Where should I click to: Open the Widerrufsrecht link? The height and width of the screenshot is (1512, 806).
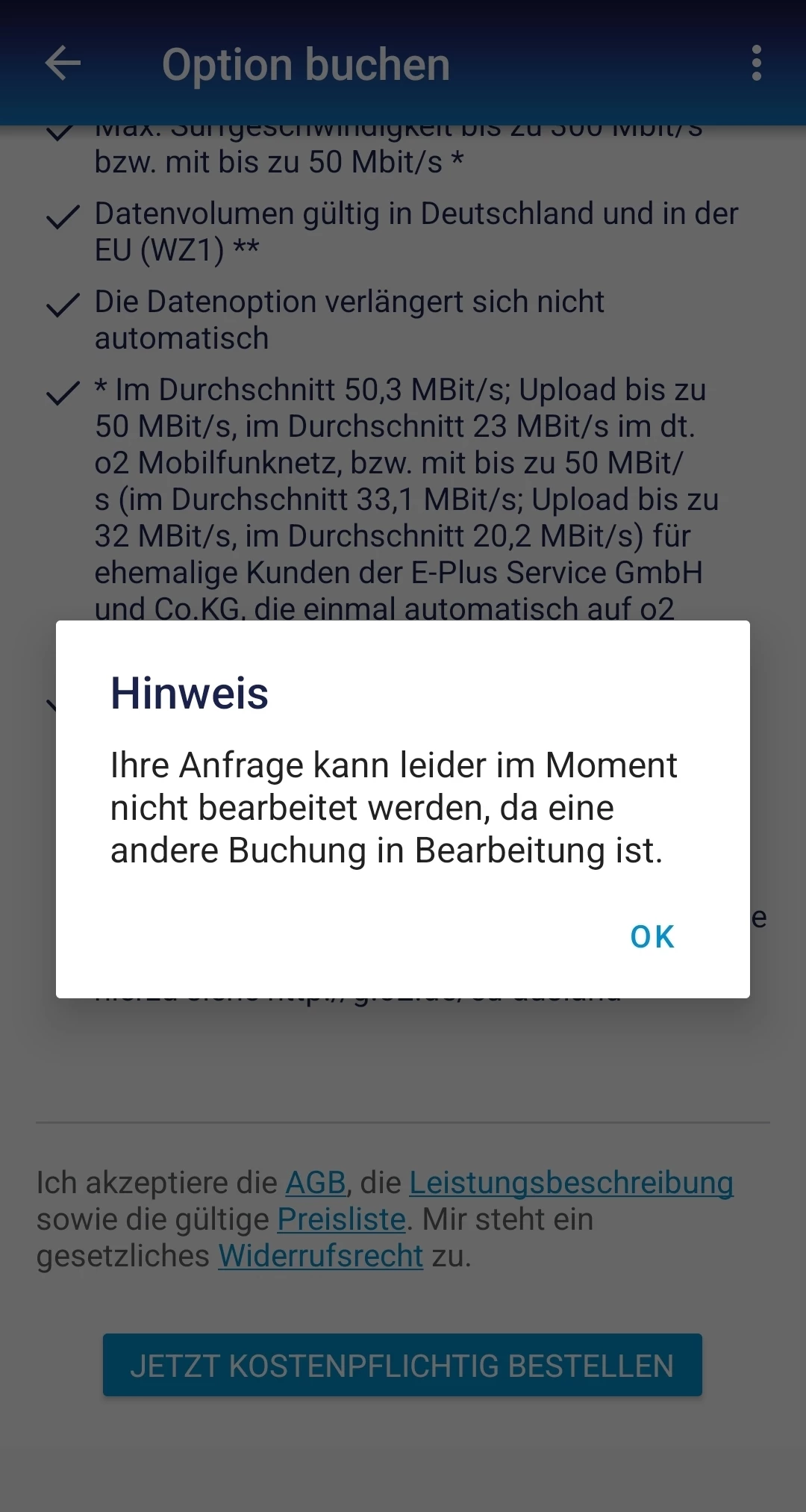click(x=321, y=1256)
